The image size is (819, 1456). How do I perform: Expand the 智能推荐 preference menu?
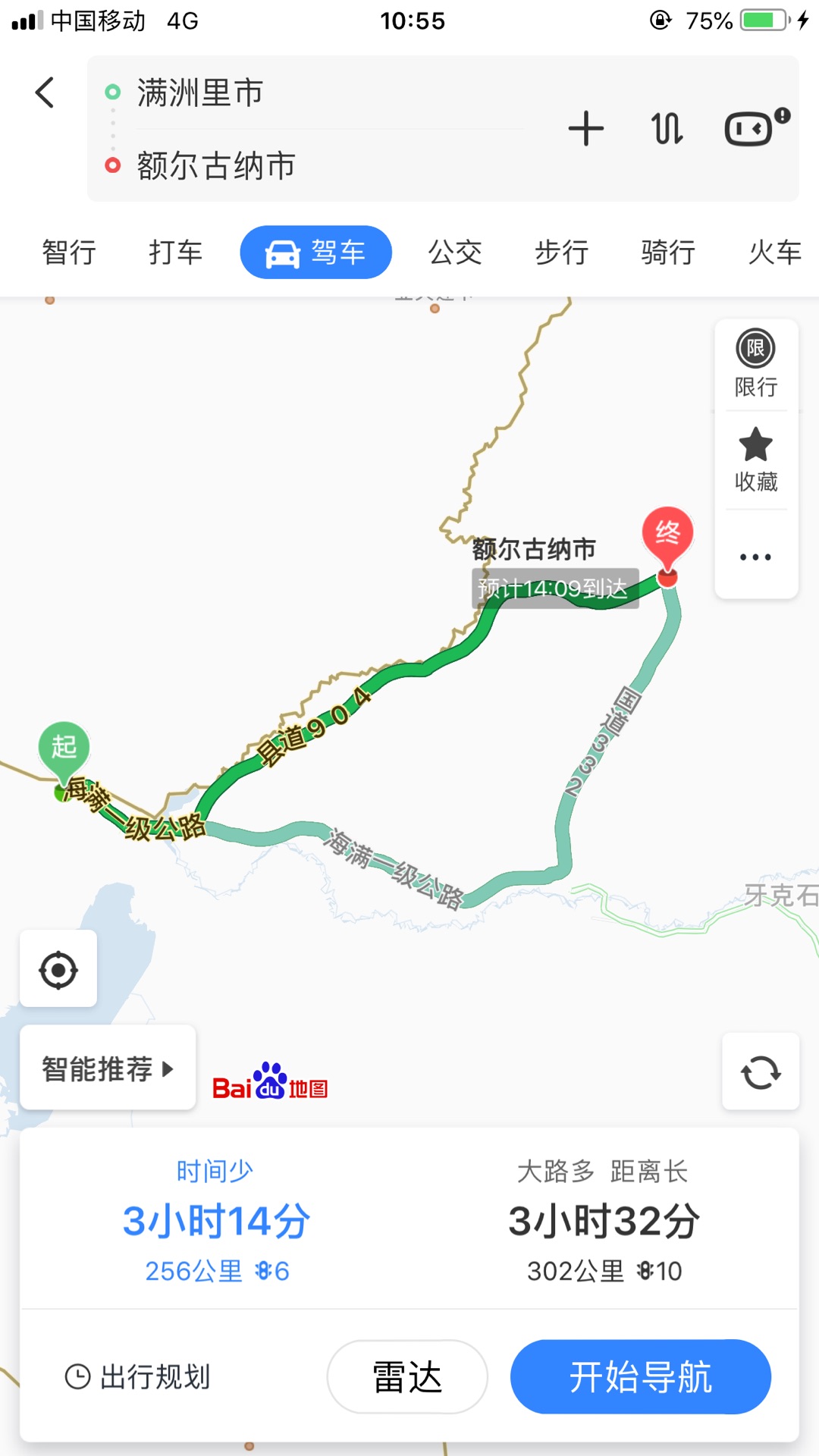[x=108, y=1068]
